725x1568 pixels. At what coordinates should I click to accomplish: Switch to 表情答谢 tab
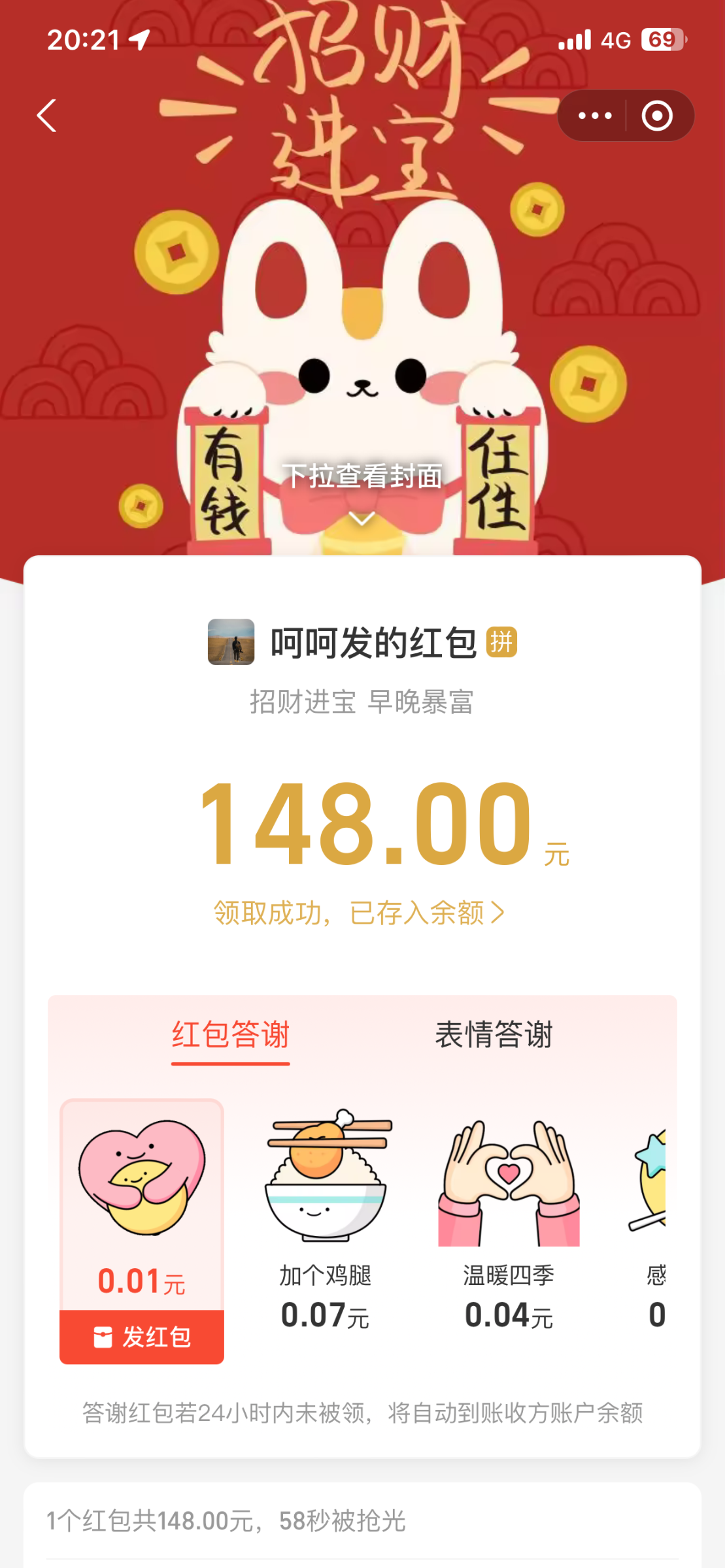coord(494,1035)
